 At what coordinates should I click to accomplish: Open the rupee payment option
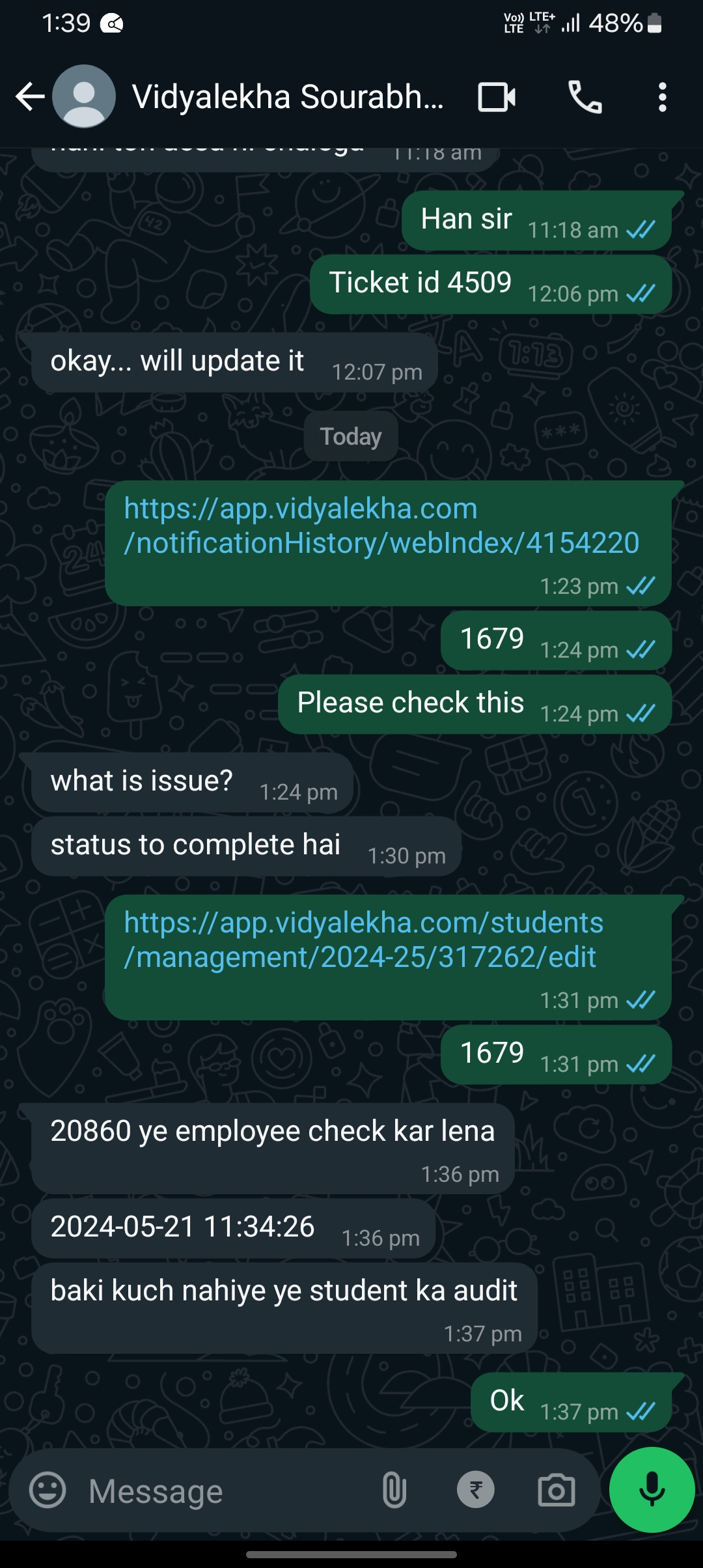tap(476, 1490)
